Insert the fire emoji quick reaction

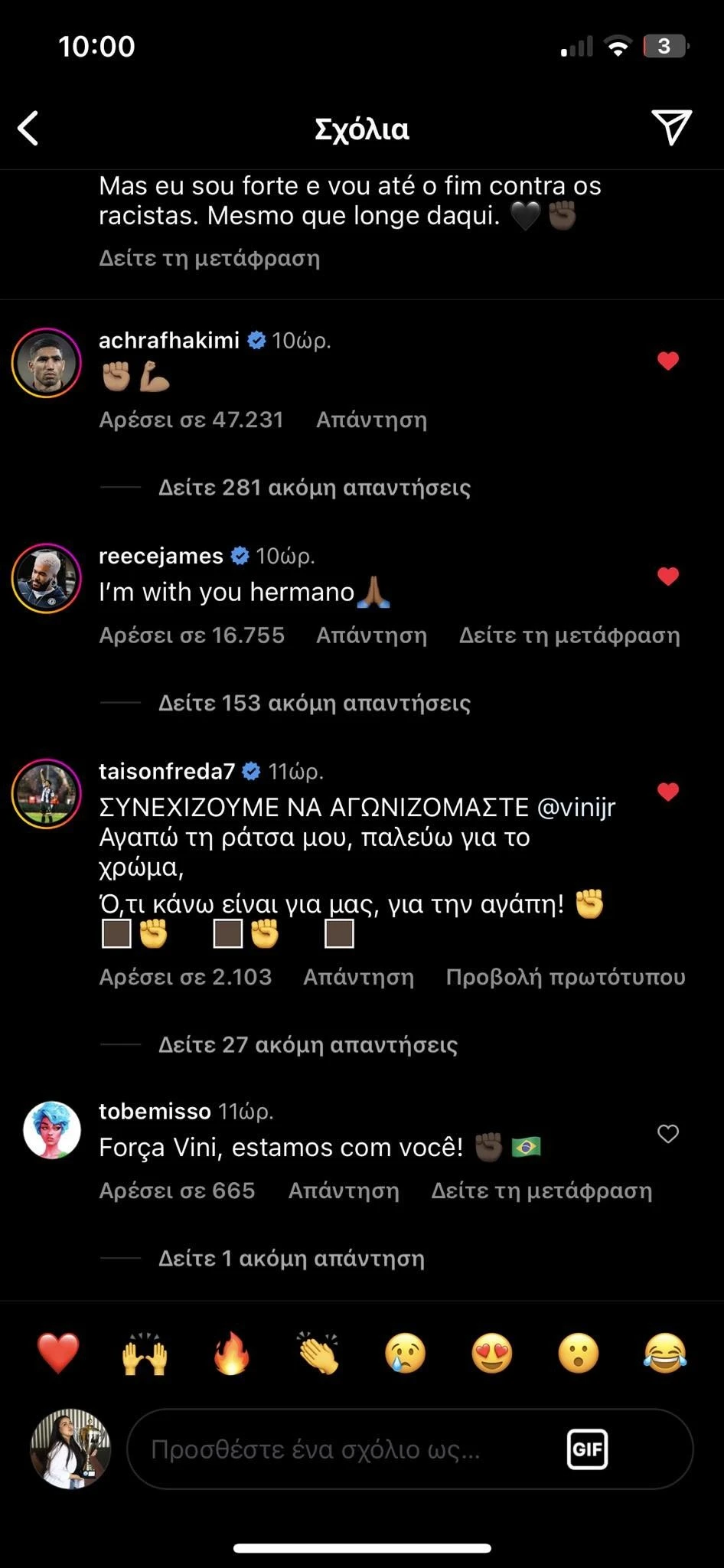[231, 1353]
